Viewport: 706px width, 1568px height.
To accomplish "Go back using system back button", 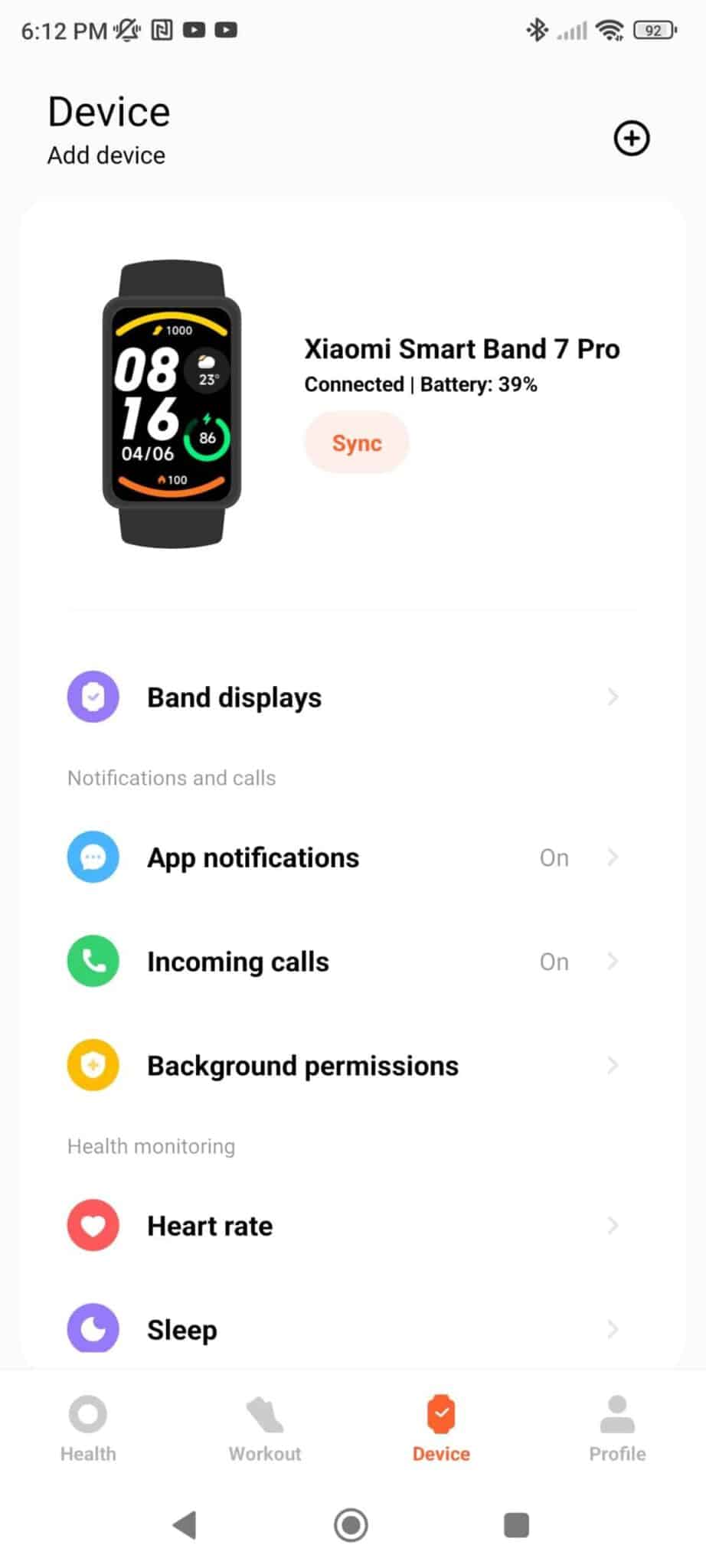I will pos(185,1525).
